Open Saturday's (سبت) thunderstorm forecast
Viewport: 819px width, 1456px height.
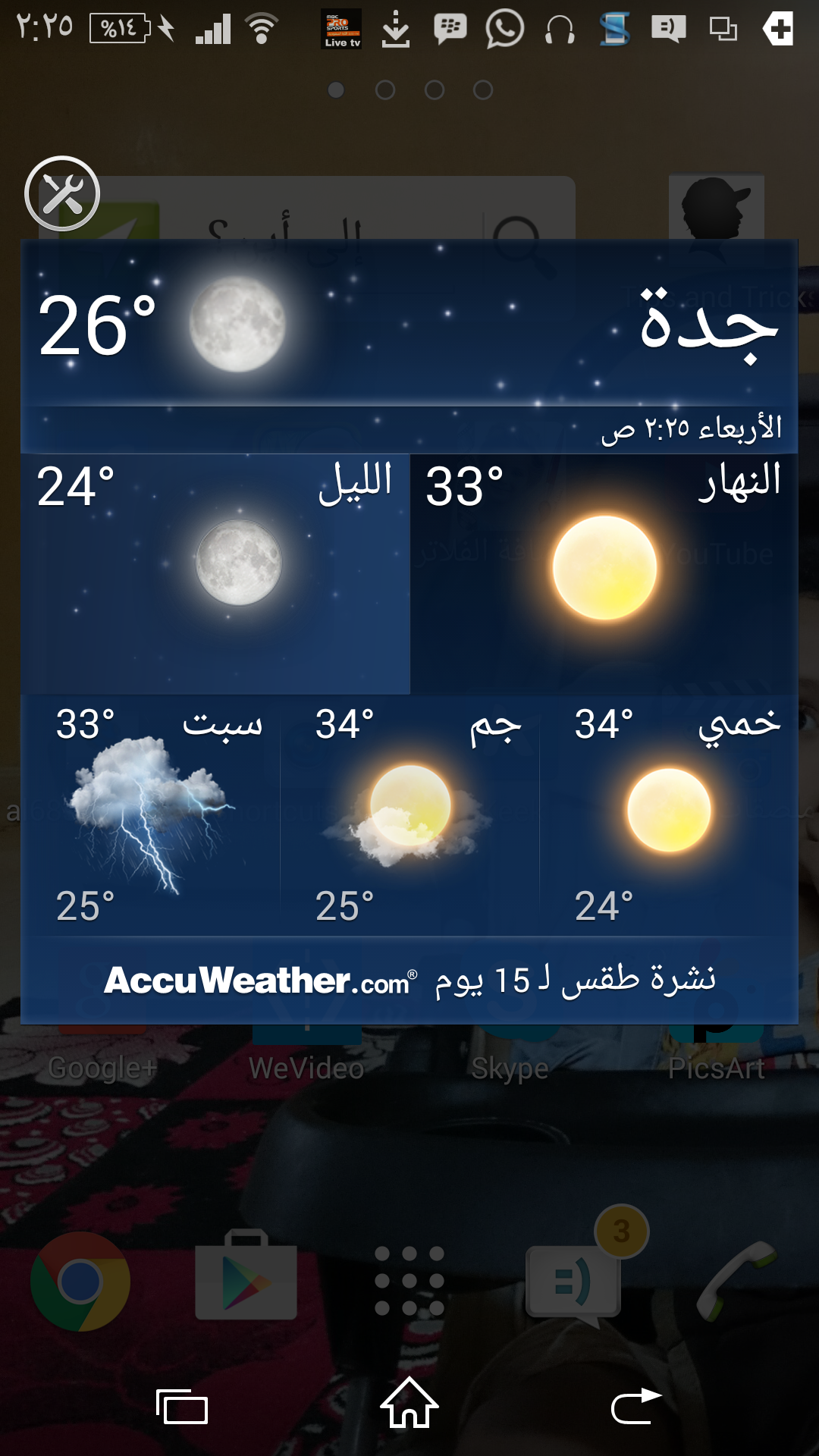pyautogui.click(x=152, y=815)
